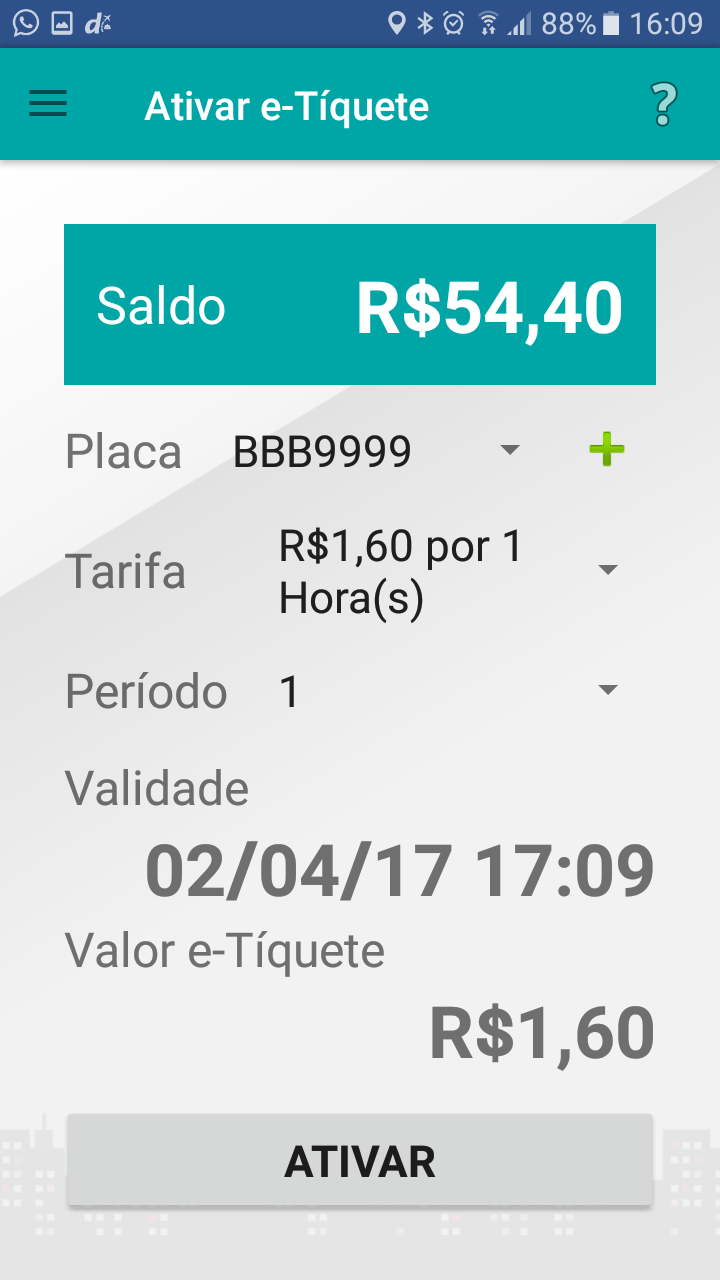Open the help question mark
Screen dimensions: 720x1280
point(663,105)
